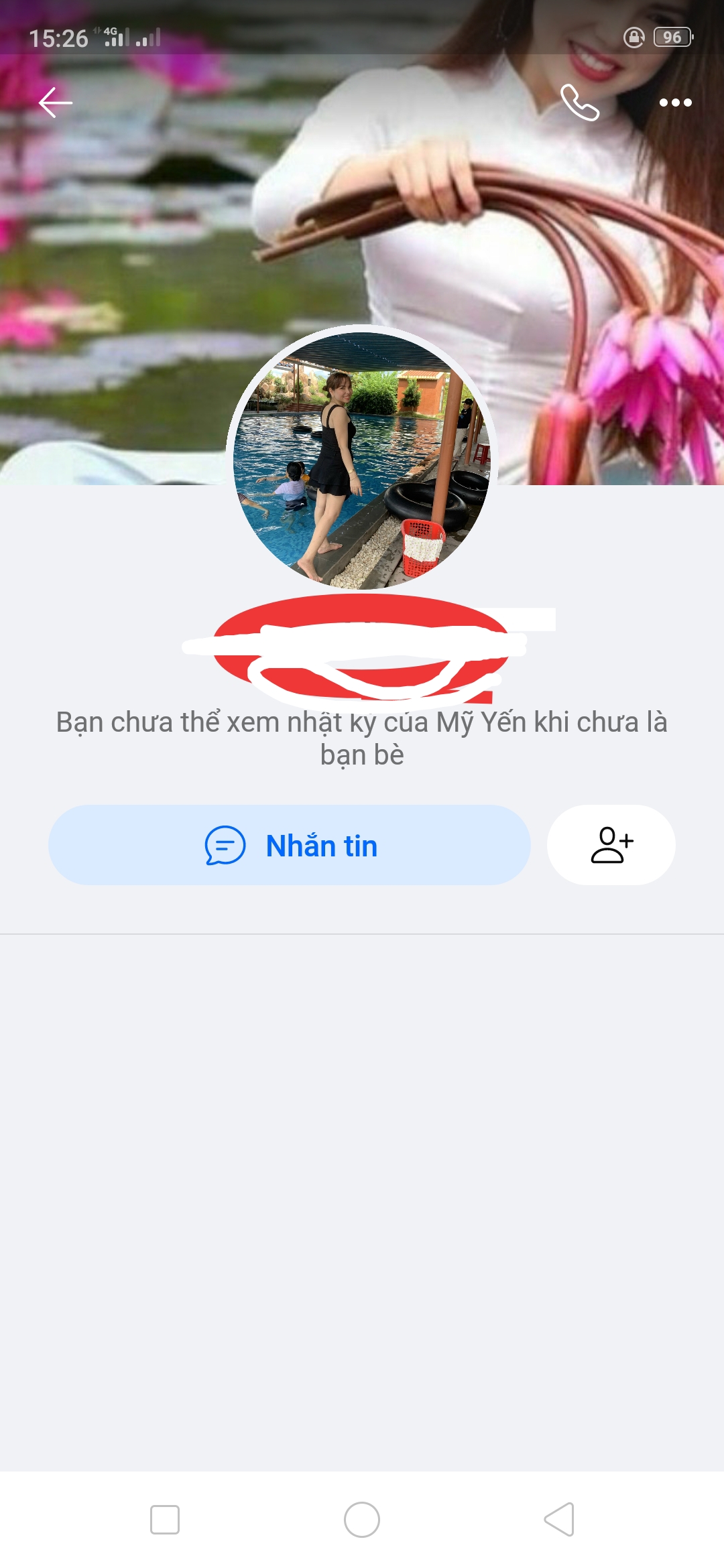Go back using the top arrow
Screen dimensions: 724x1568
tap(56, 103)
